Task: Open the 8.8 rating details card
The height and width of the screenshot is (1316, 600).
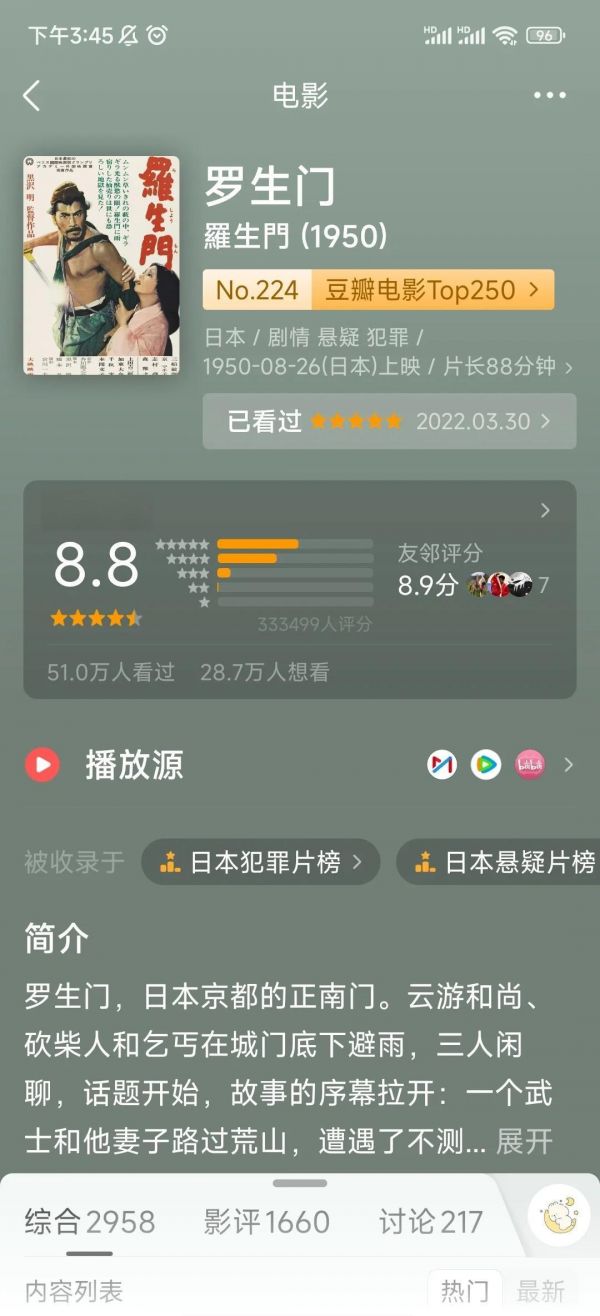Action: tap(300, 590)
